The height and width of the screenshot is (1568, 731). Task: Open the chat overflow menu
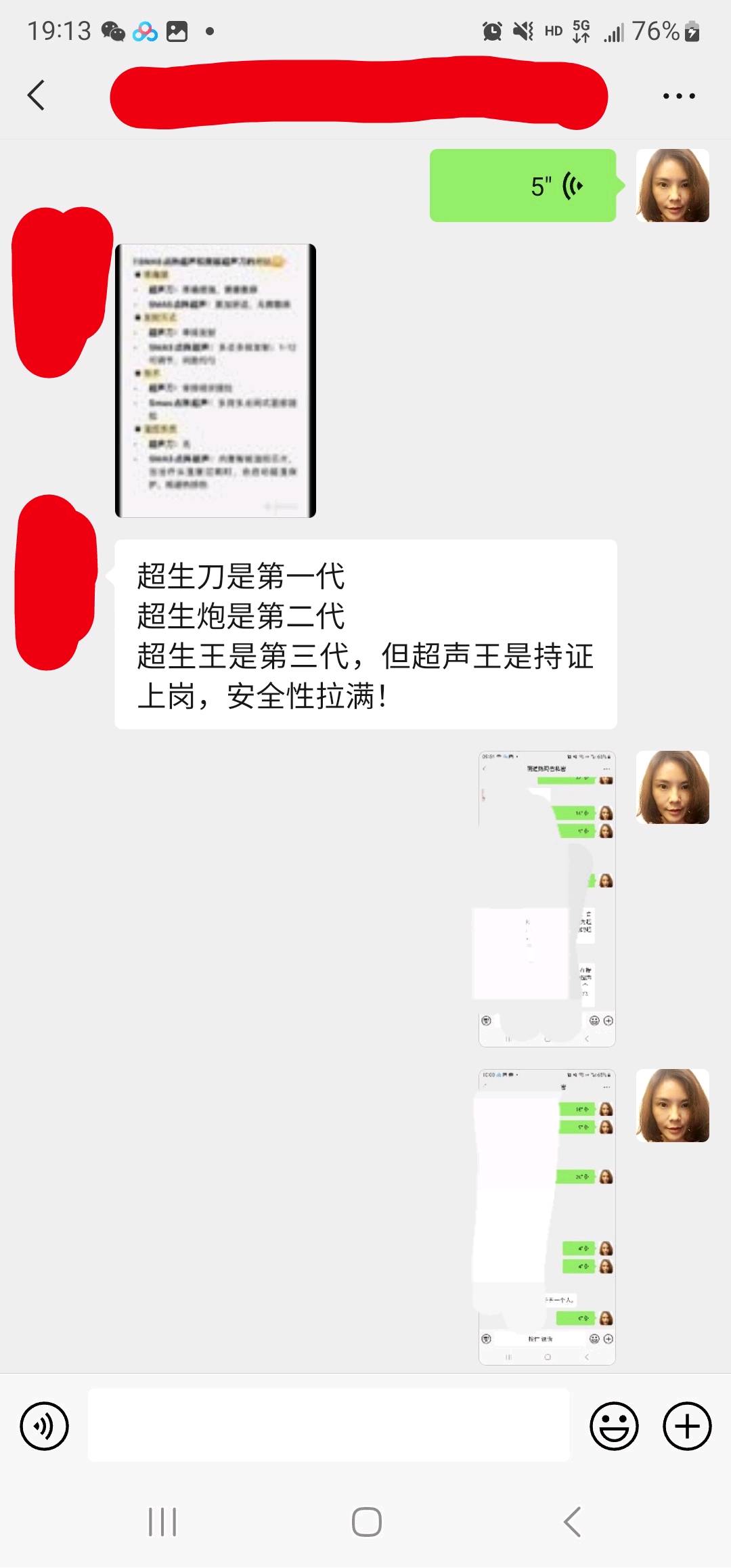coord(678,96)
